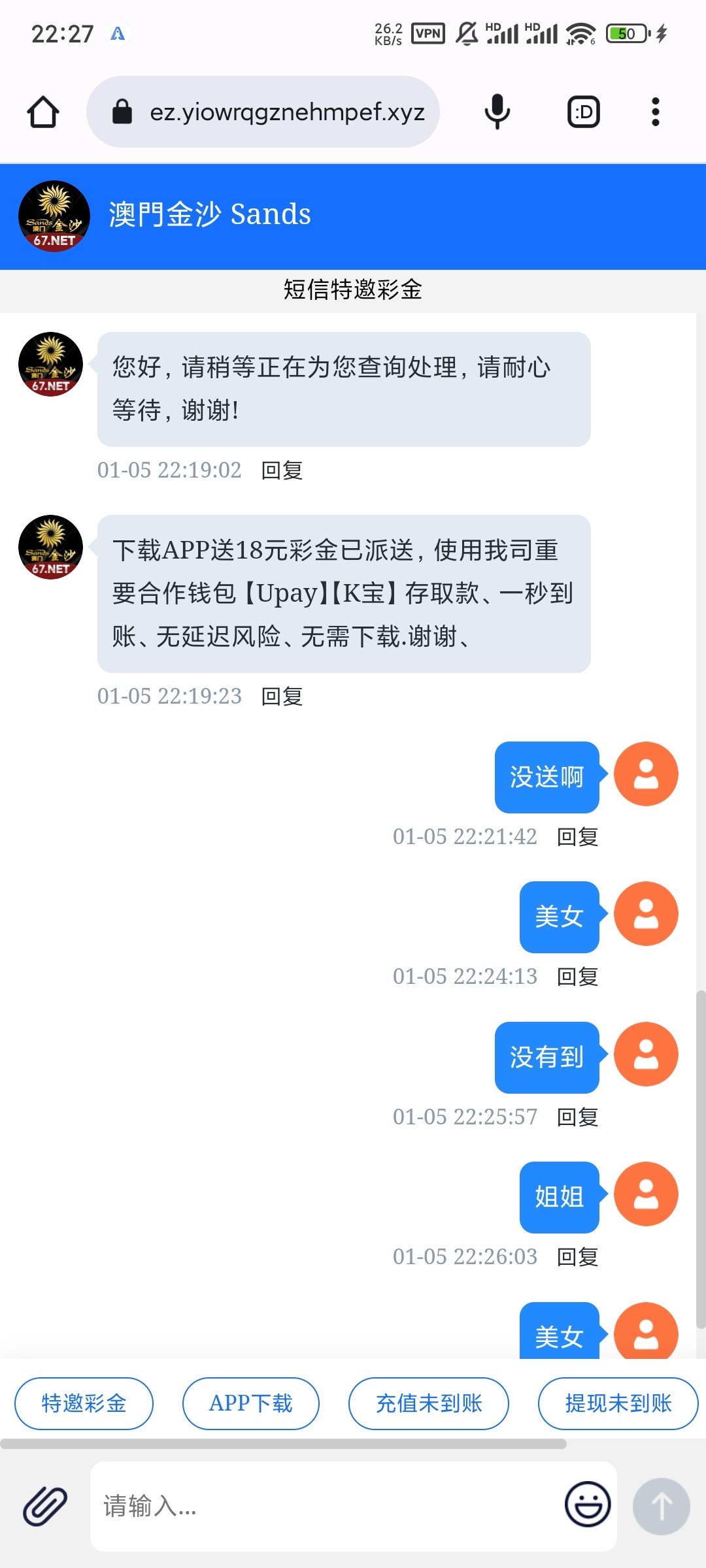Choose the 充值未到账 quick chip

(429, 1403)
